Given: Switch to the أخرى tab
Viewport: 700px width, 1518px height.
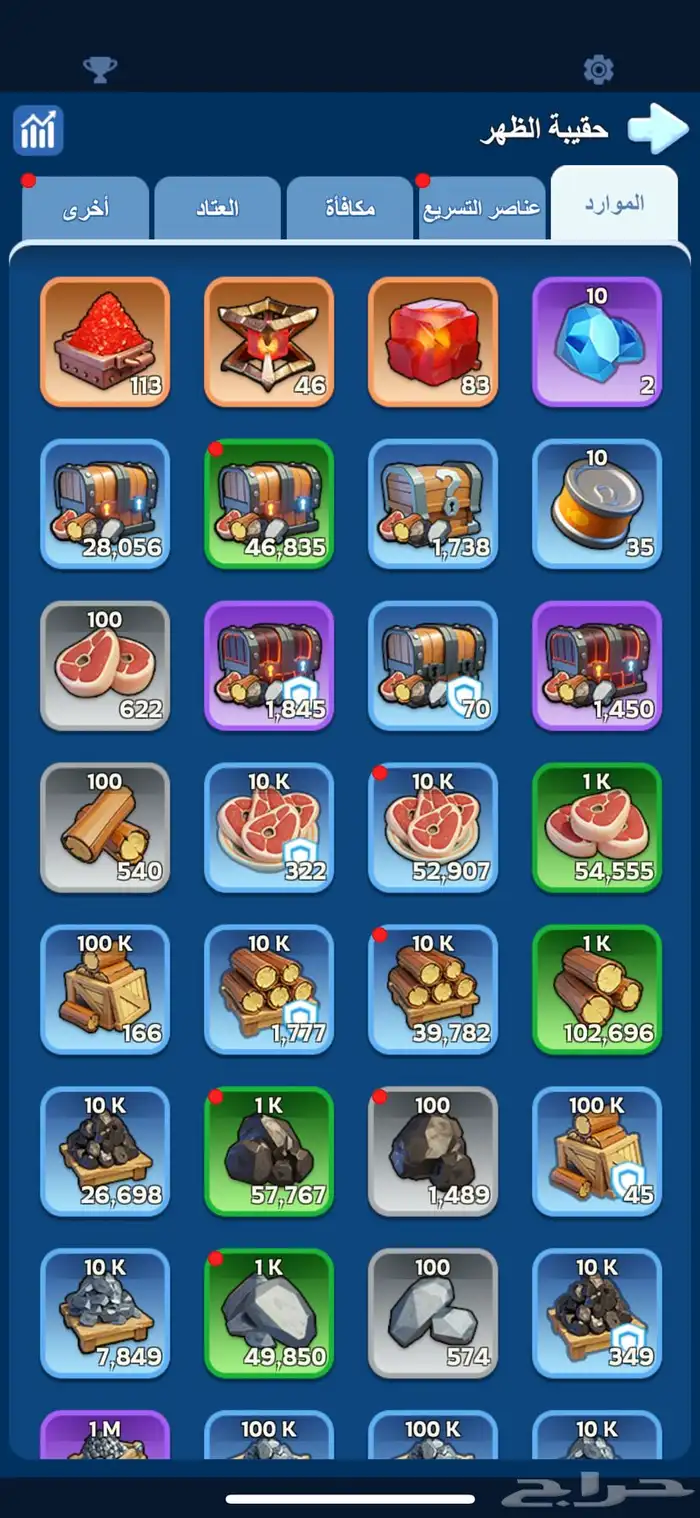Looking at the screenshot, I should click(85, 208).
